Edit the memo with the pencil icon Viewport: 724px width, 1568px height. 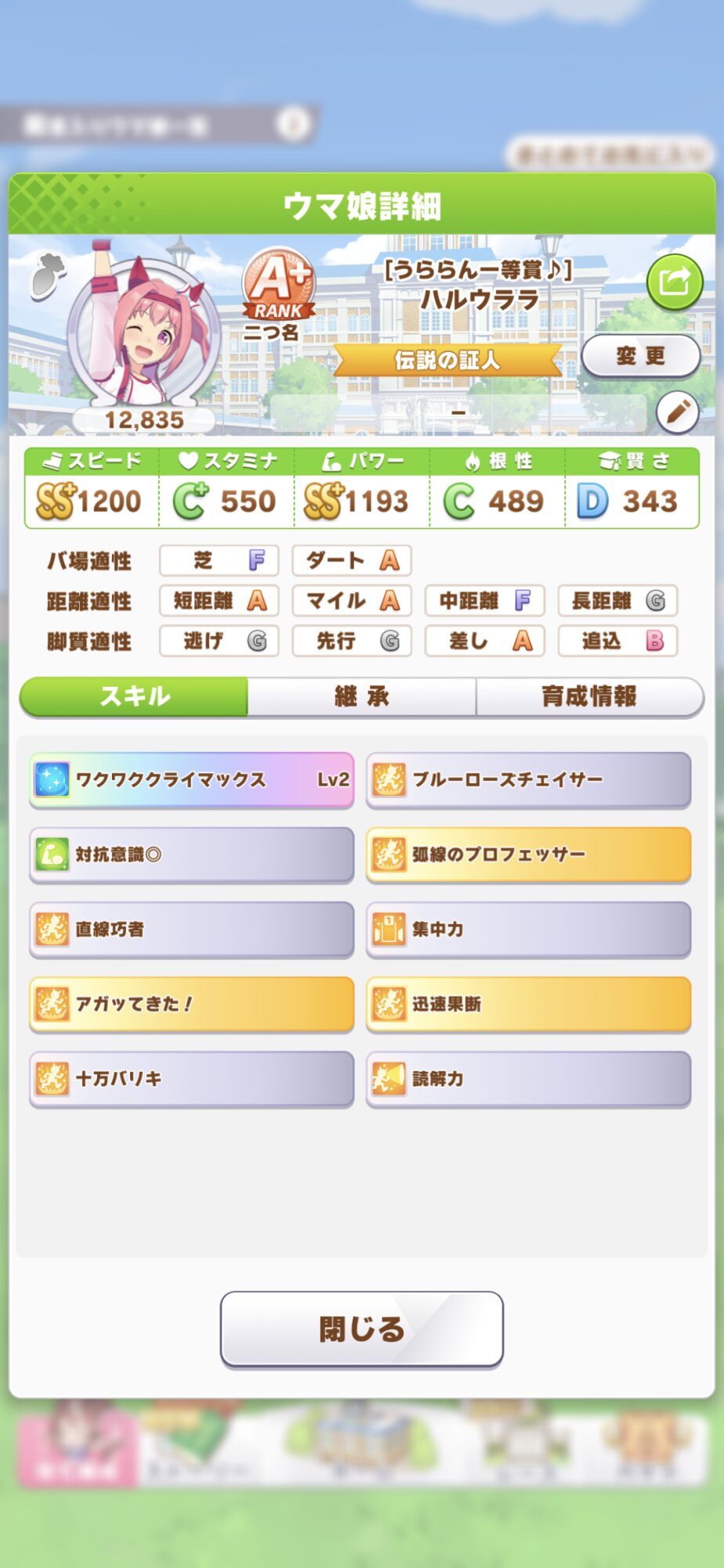[x=677, y=412]
